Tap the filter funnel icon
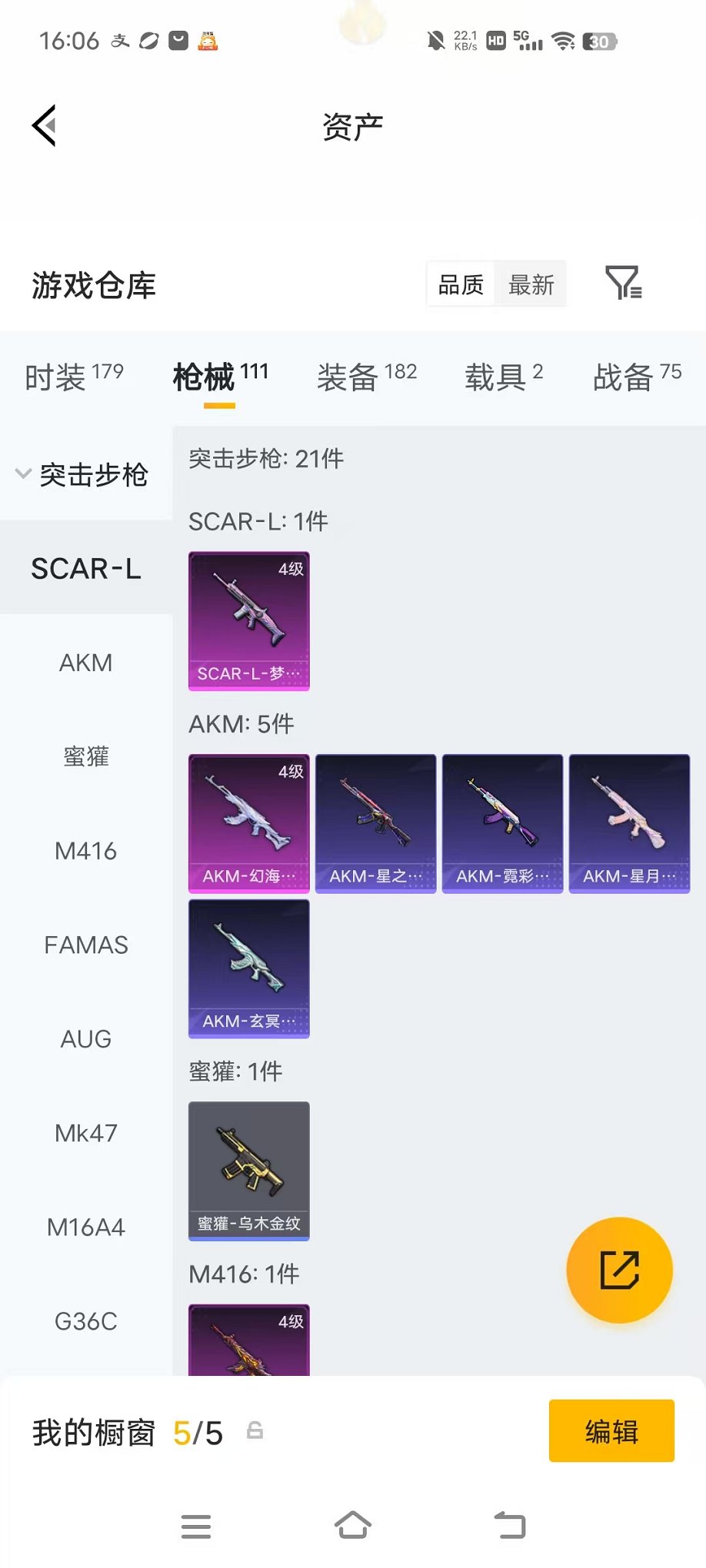The width and height of the screenshot is (706, 1568). tap(624, 284)
